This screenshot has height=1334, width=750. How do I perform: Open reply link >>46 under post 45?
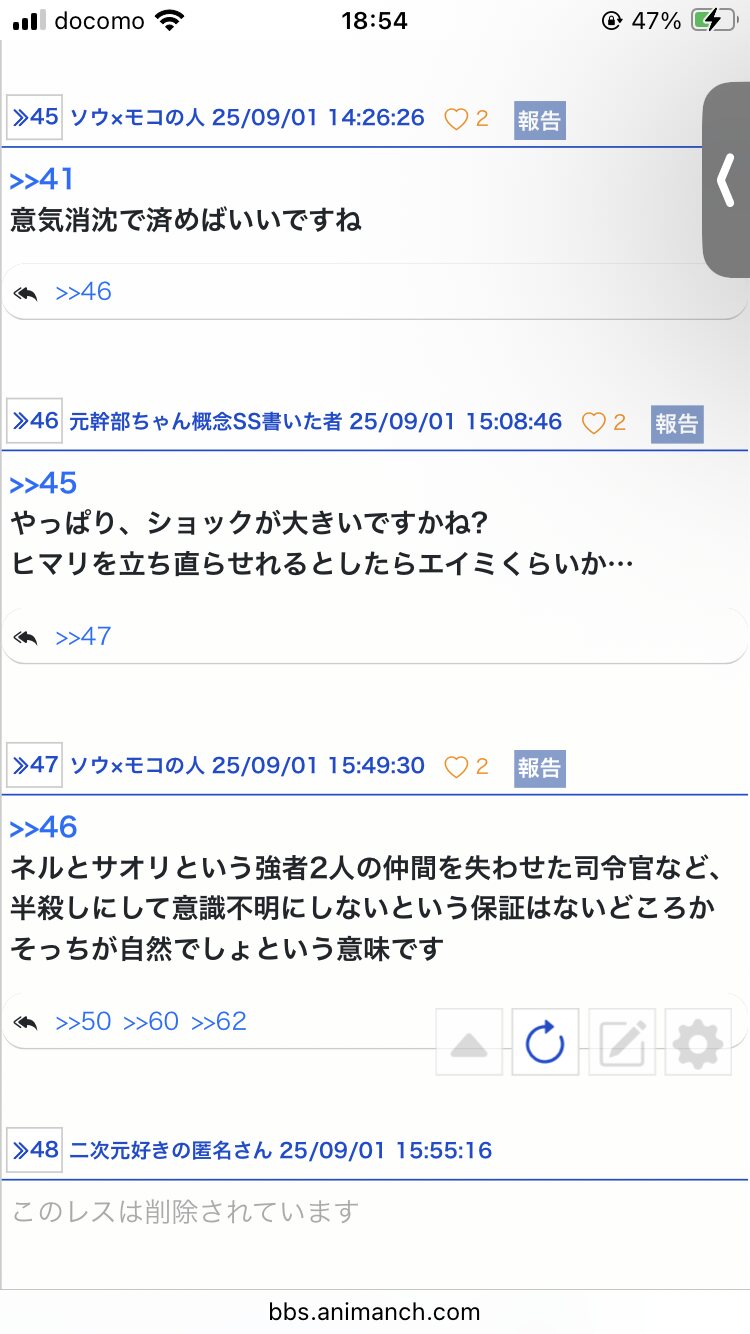(83, 292)
